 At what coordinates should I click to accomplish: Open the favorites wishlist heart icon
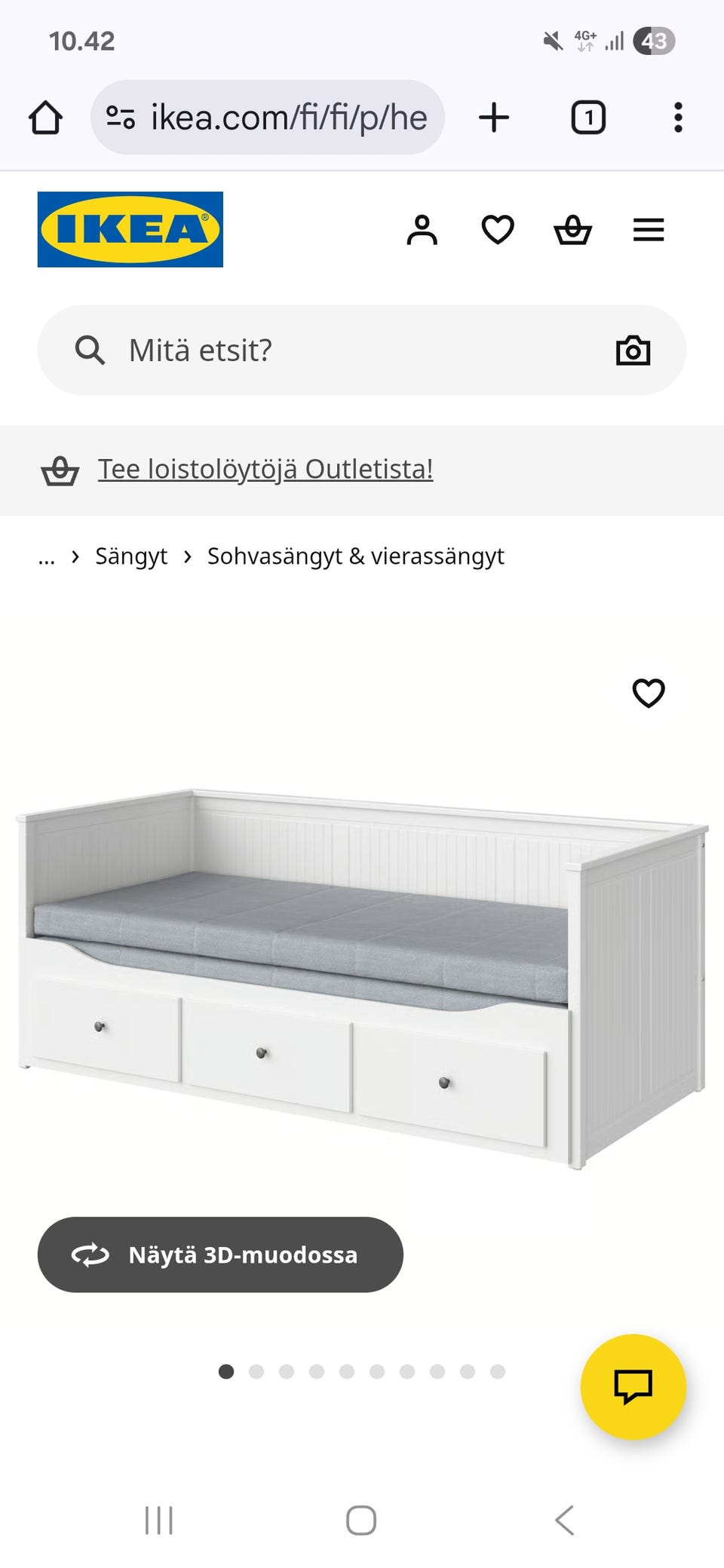[498, 231]
